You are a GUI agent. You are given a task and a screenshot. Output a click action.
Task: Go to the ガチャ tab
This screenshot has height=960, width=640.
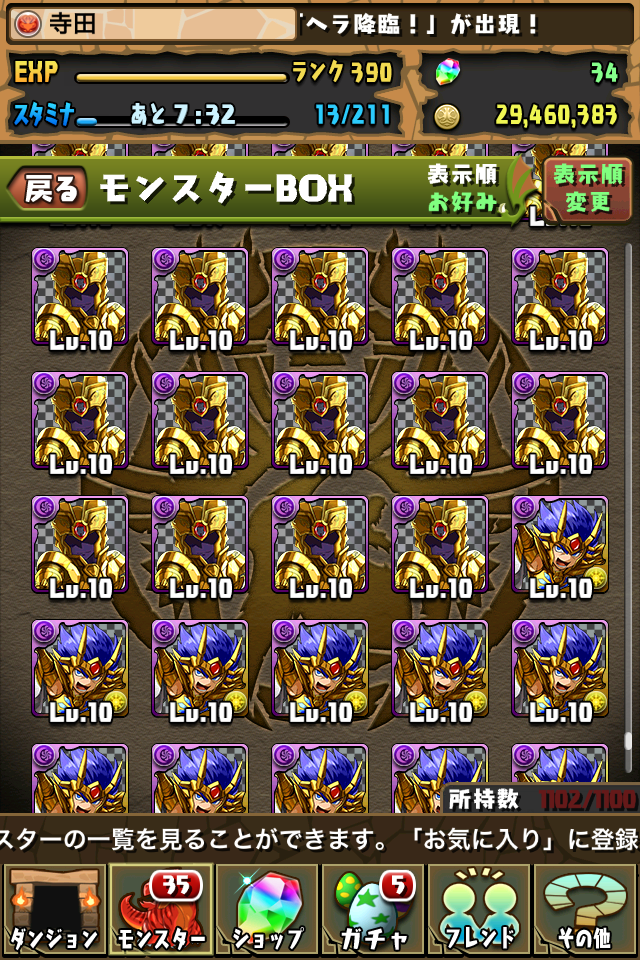click(373, 910)
